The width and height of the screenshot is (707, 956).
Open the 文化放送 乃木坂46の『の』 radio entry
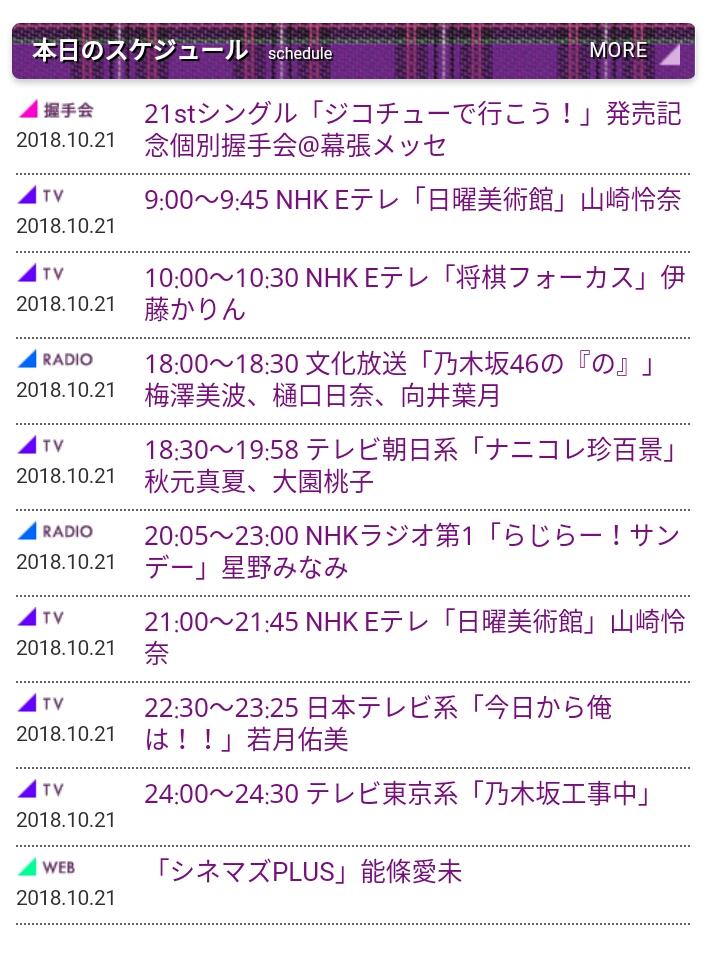coord(400,380)
